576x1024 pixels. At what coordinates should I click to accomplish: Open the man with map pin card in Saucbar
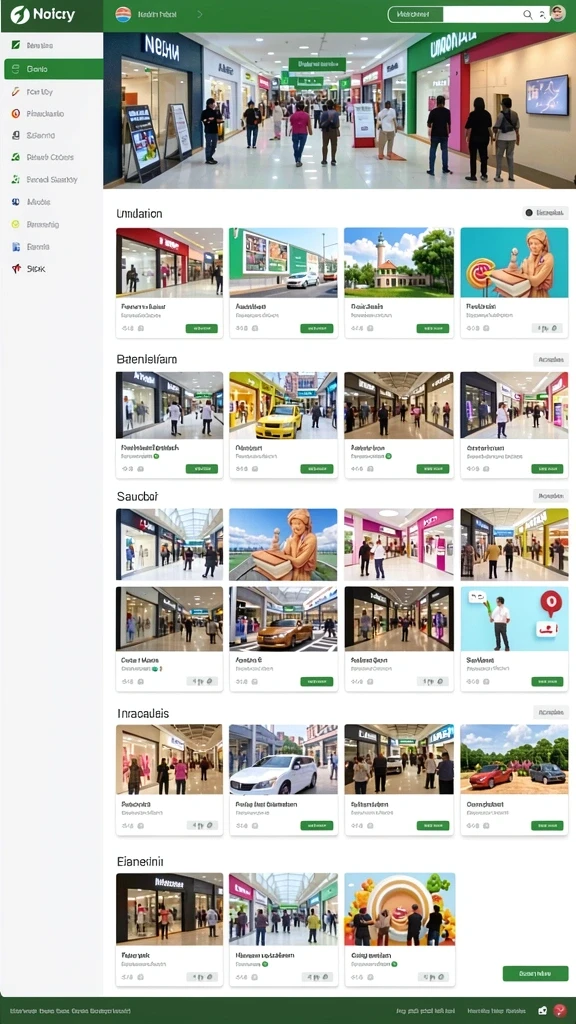point(514,639)
